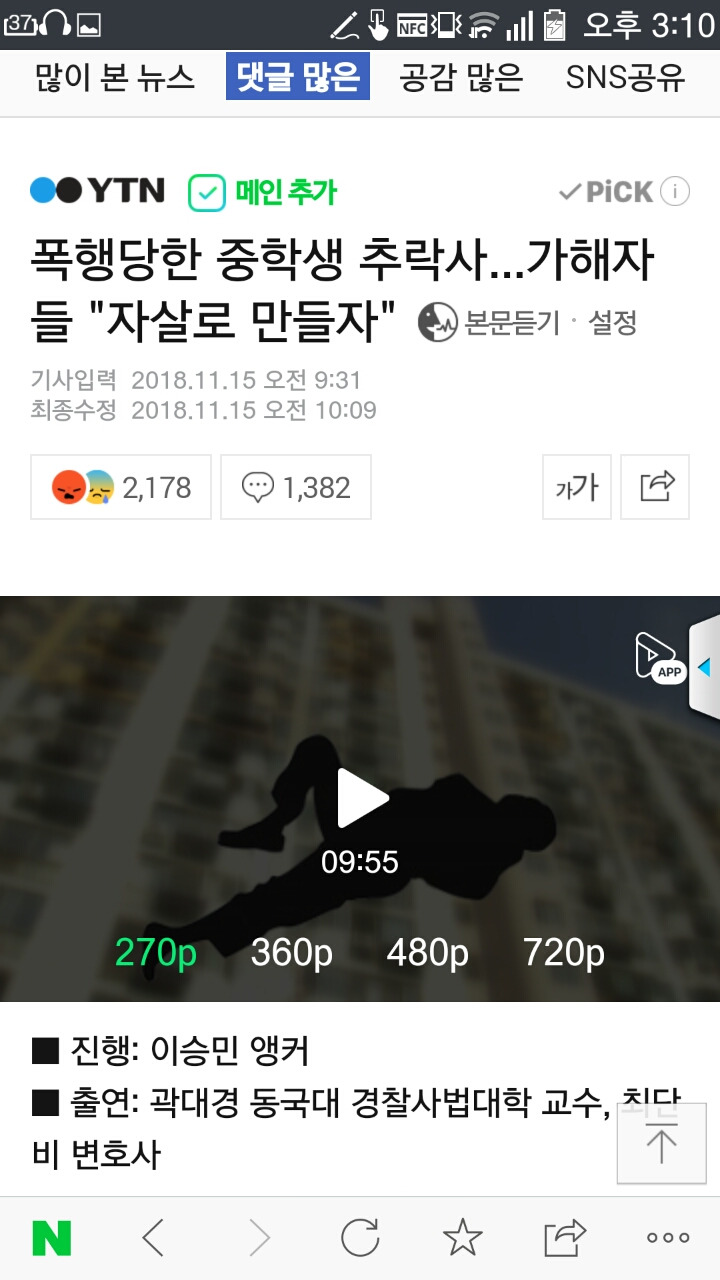
Task: Select the 댓글 많은 tab
Action: (x=298, y=77)
